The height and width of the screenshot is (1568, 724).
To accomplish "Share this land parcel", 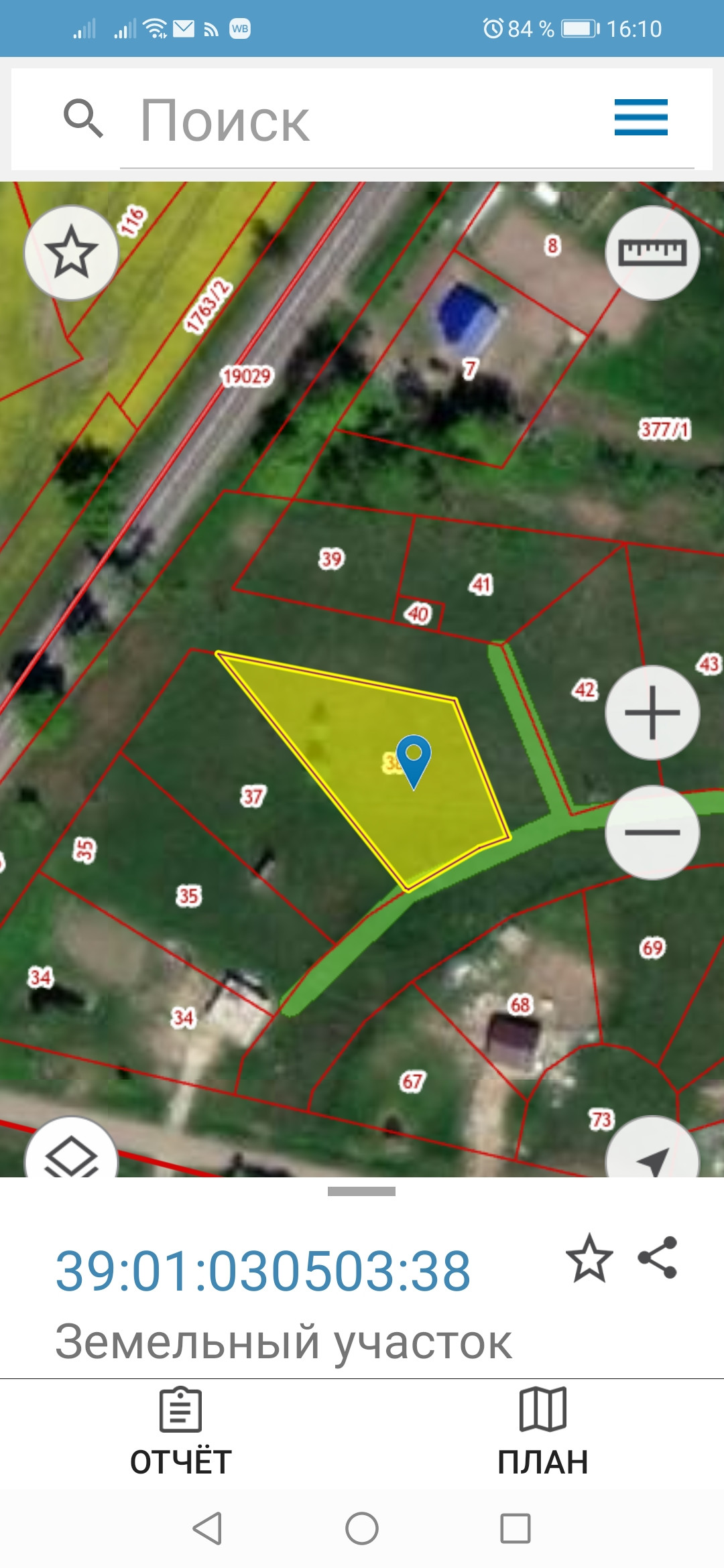I will click(658, 1258).
